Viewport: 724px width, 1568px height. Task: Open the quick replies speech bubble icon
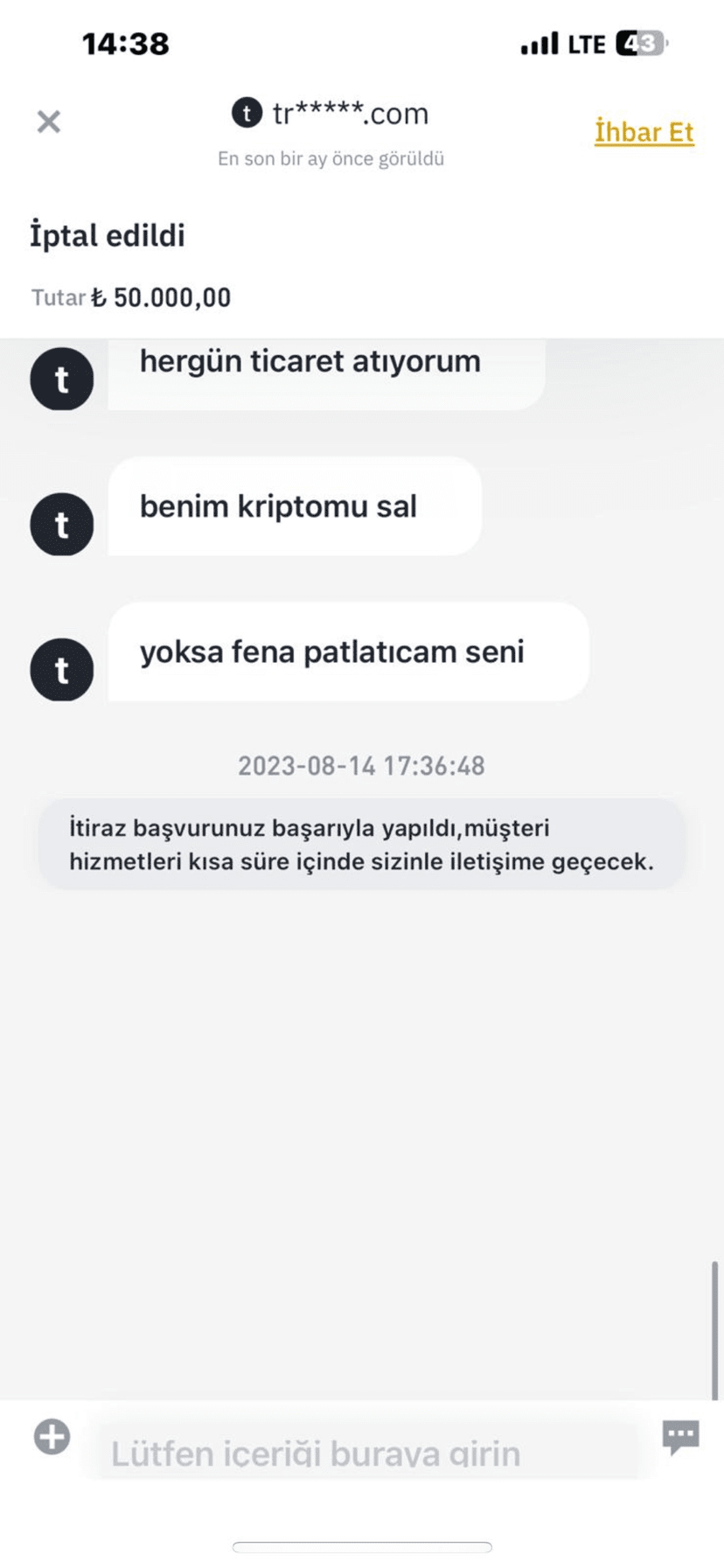click(x=680, y=1437)
